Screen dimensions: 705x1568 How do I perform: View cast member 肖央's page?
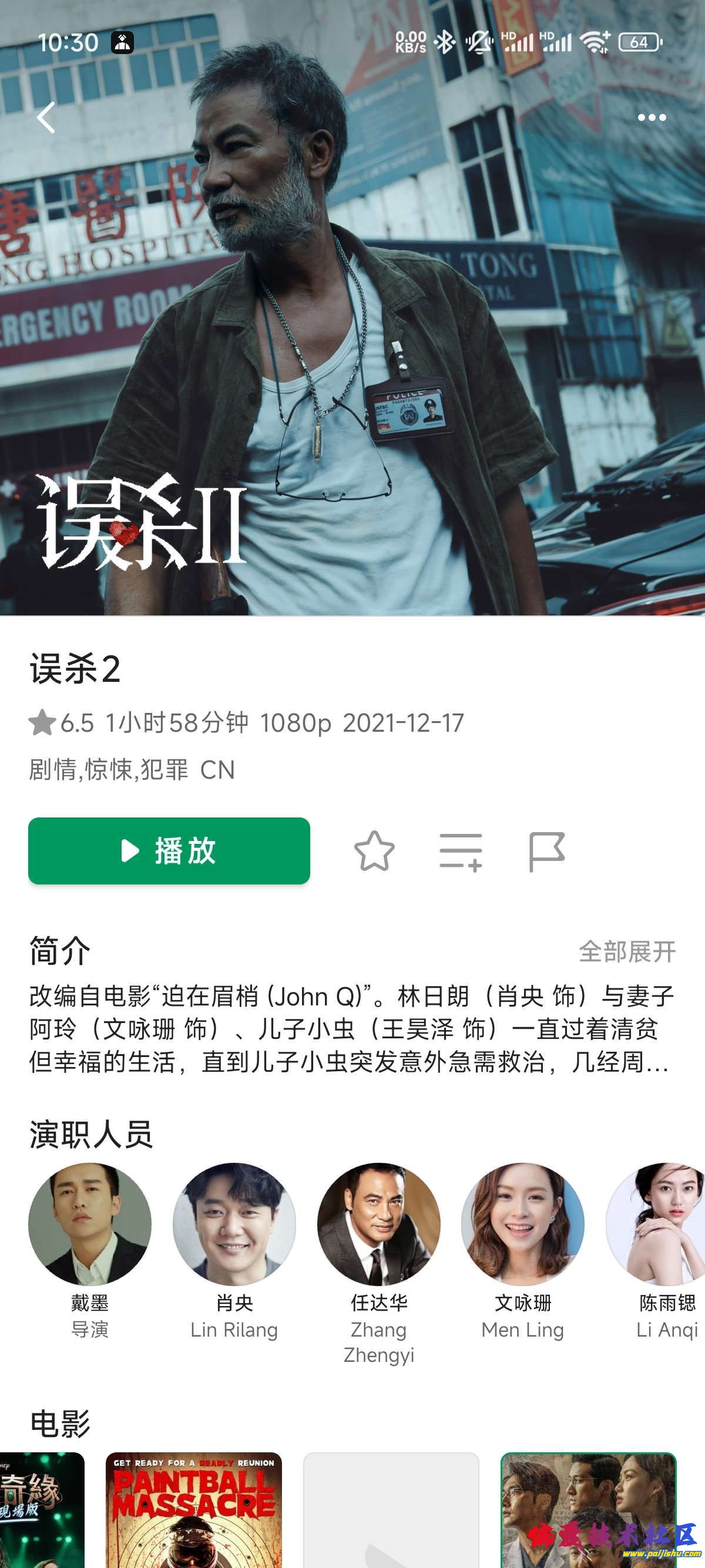click(234, 1224)
